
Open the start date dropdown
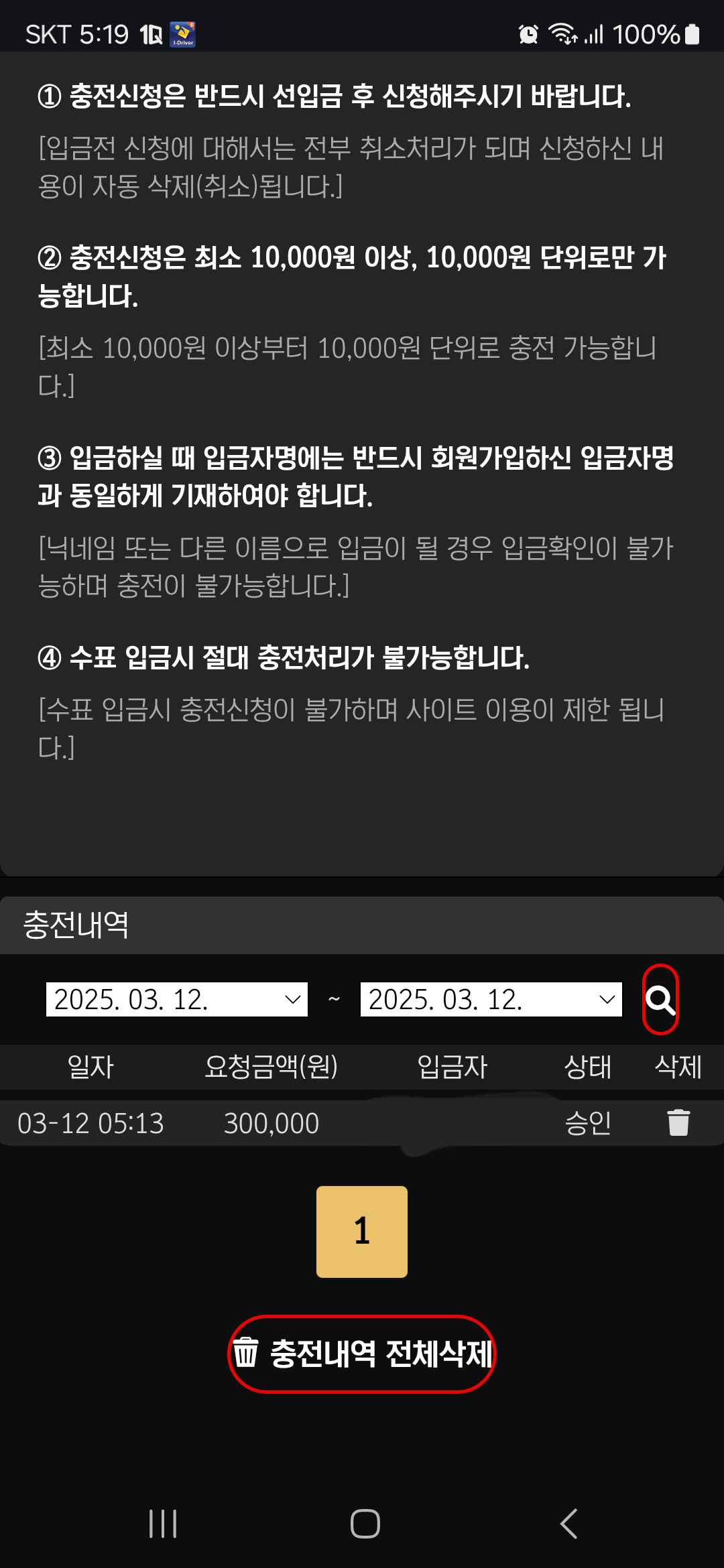[177, 999]
